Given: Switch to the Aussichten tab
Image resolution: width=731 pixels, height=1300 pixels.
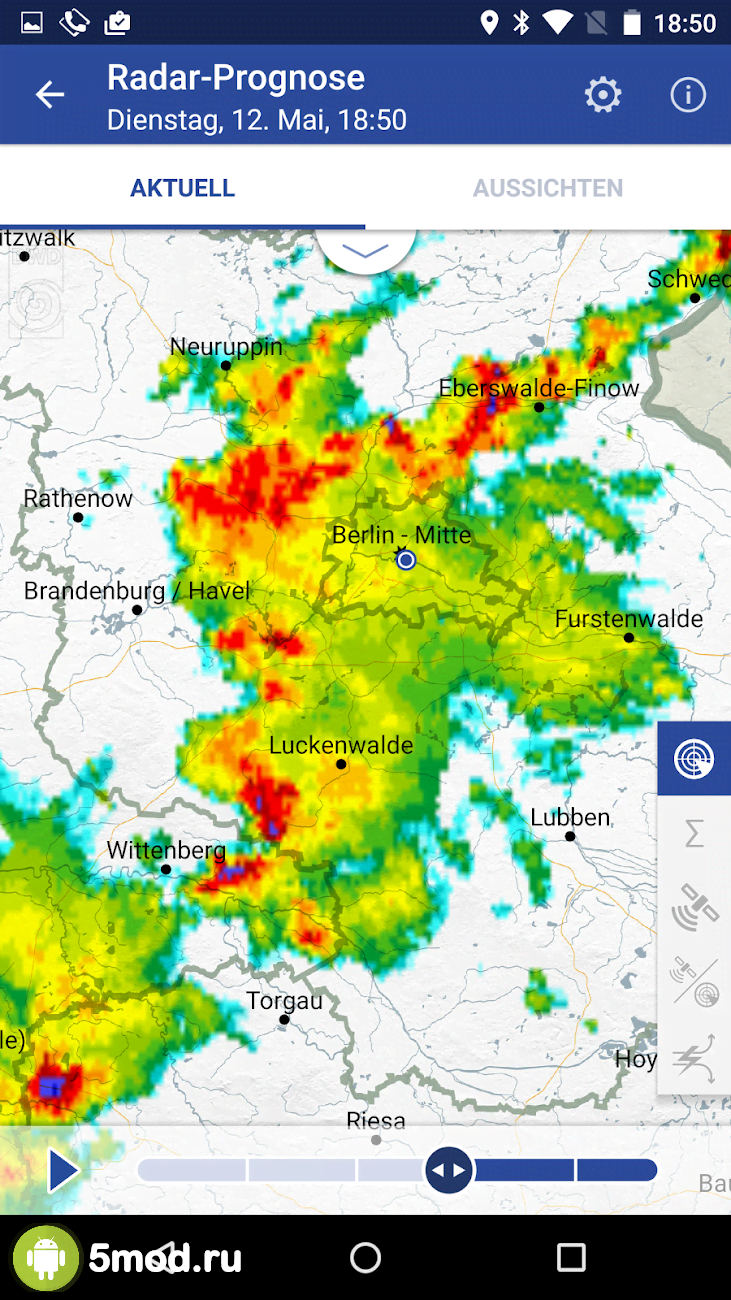Looking at the screenshot, I should [548, 188].
